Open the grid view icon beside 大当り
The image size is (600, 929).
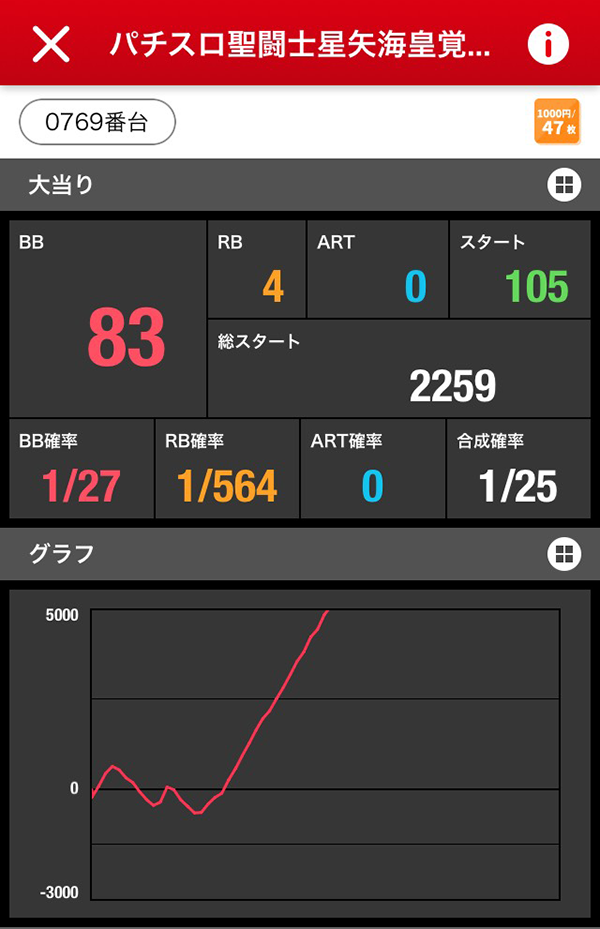pos(563,184)
